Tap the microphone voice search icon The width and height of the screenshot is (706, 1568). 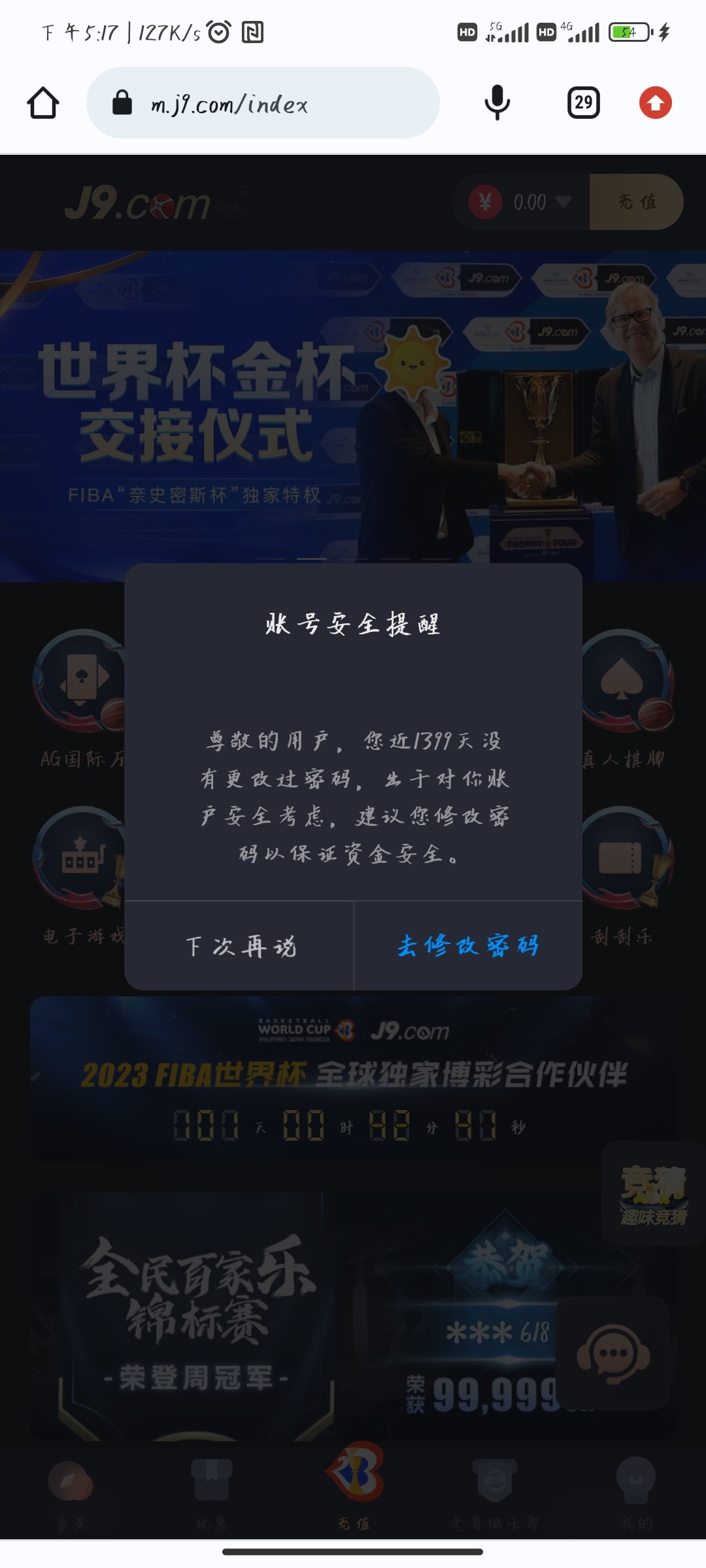pyautogui.click(x=497, y=103)
